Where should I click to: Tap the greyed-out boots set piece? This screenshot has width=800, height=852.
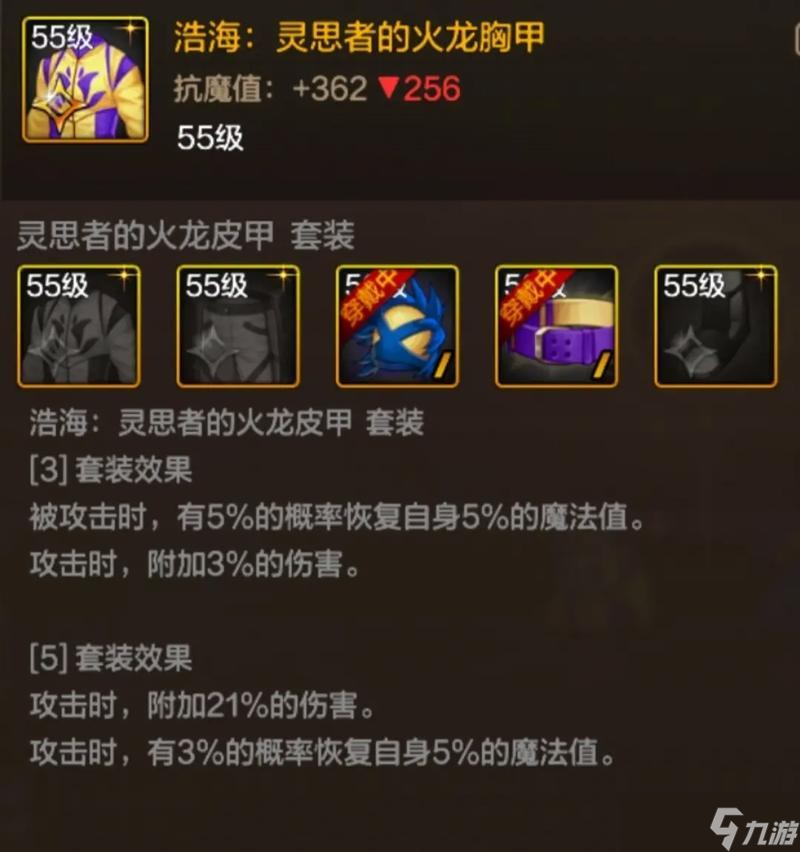click(716, 326)
